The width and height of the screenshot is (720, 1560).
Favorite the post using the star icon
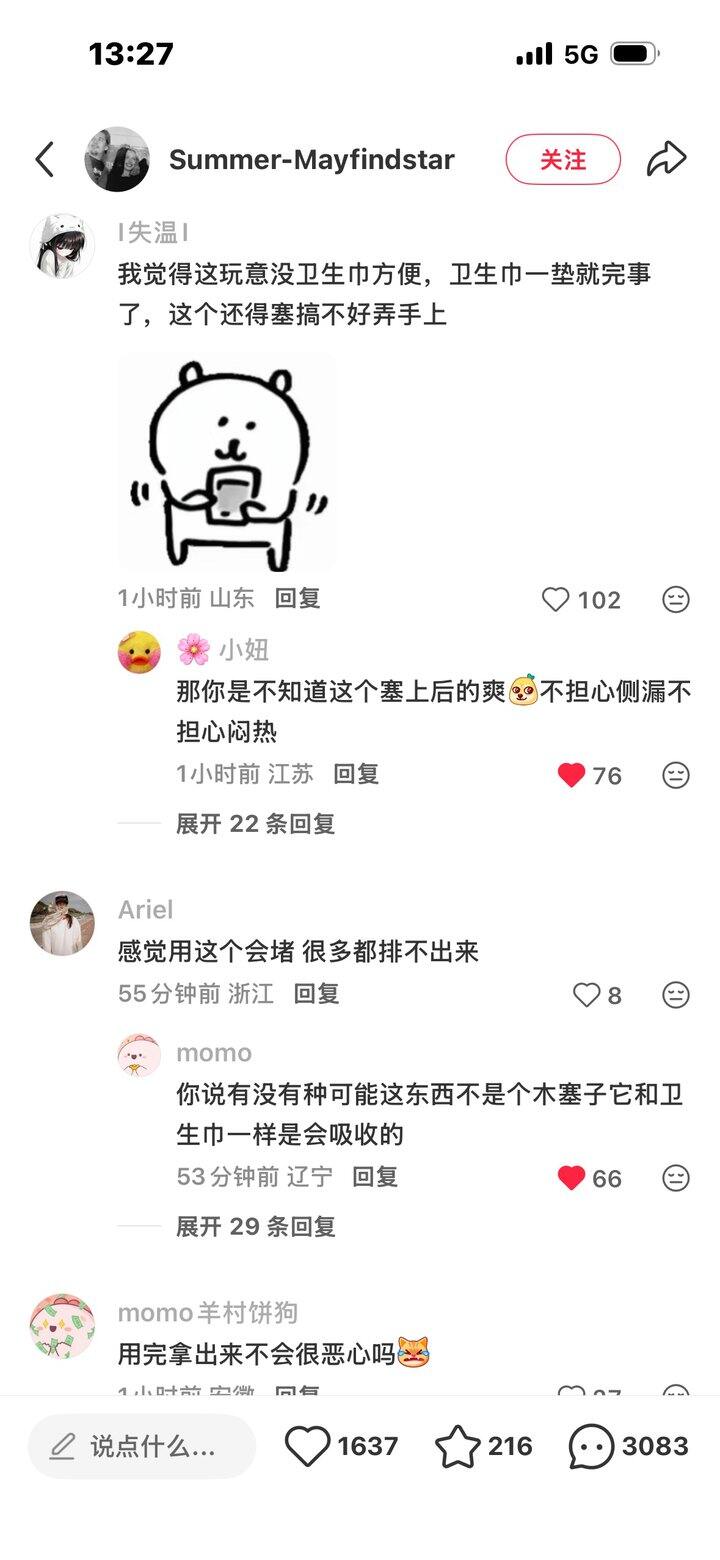coord(458,1446)
